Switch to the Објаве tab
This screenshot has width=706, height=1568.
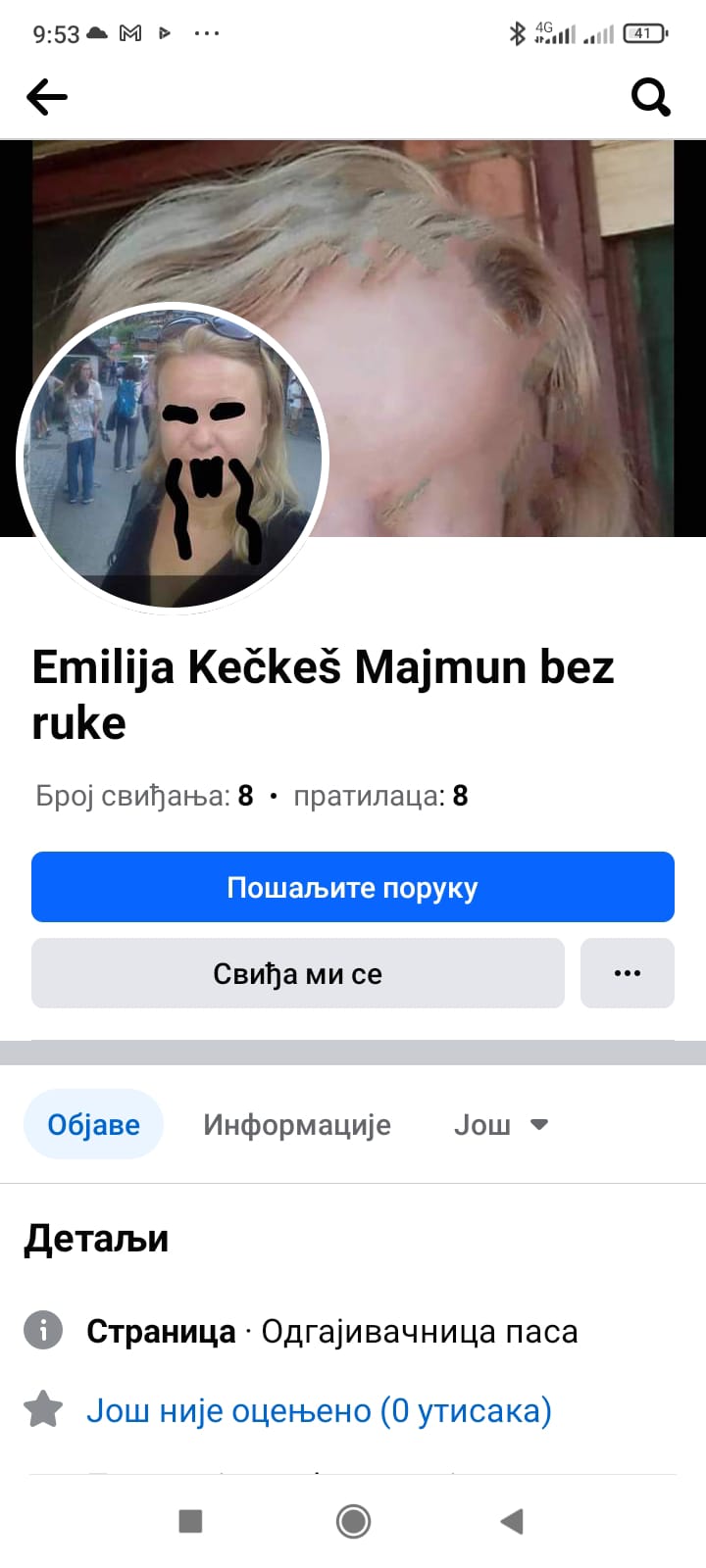point(94,1124)
